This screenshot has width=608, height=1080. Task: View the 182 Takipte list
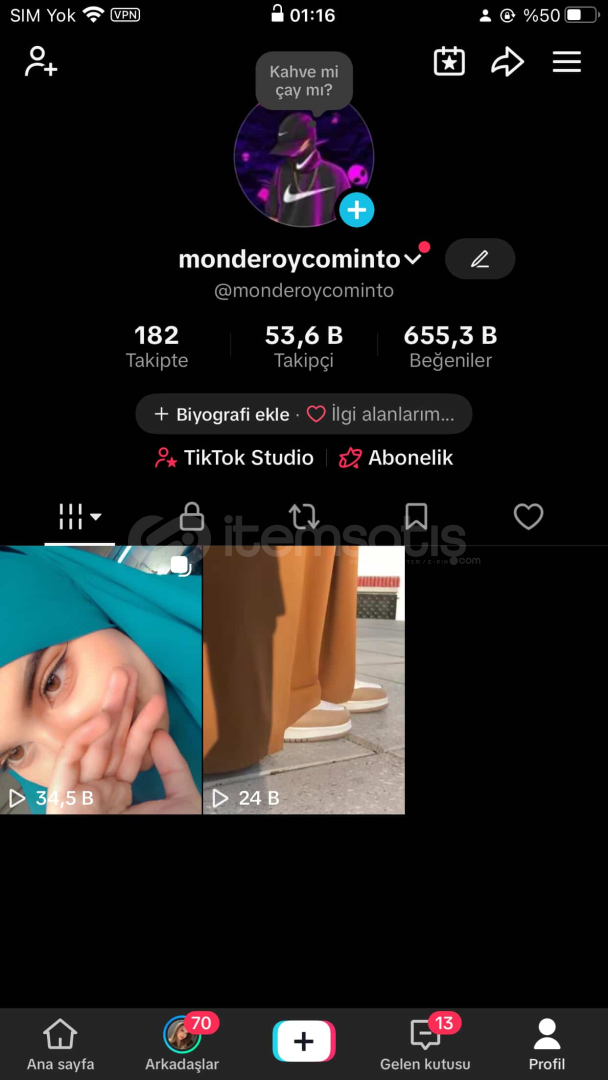point(157,346)
